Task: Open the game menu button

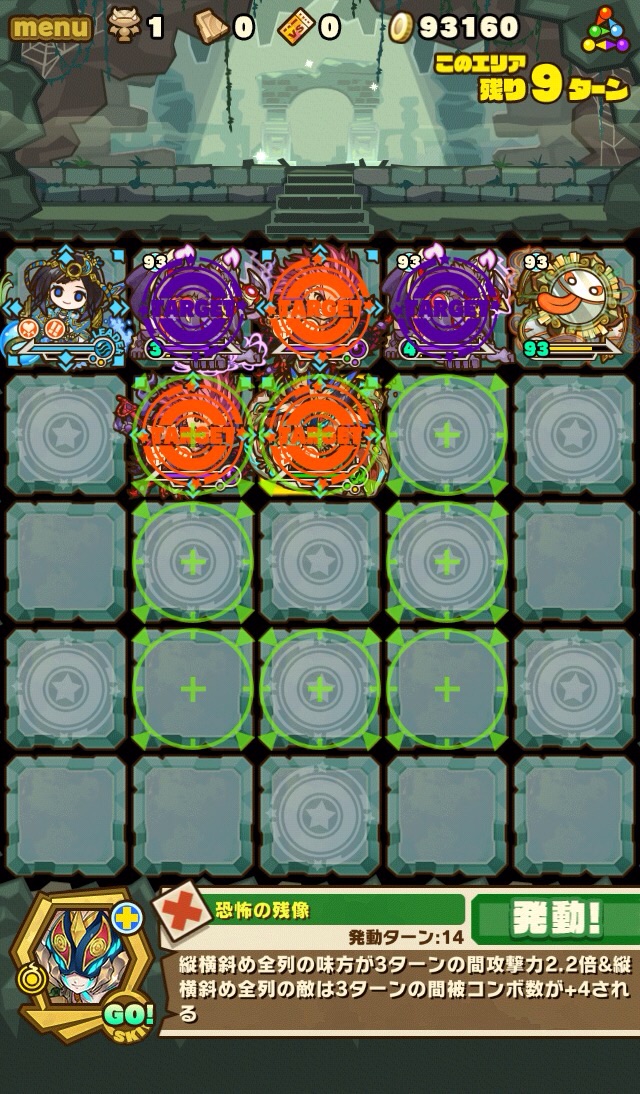Action: click(x=50, y=27)
